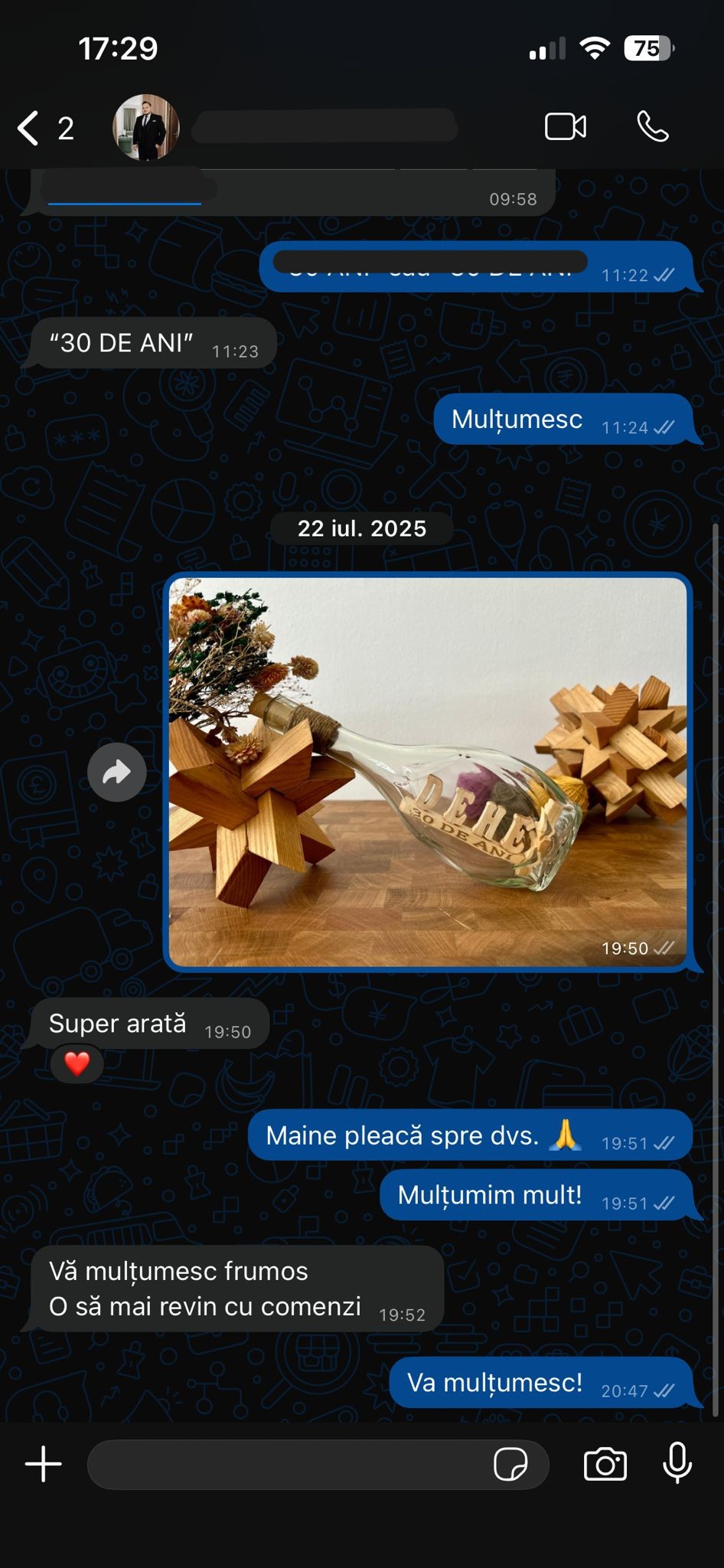Start a voice call
Screen dimensions: 724x1568
pos(653,127)
